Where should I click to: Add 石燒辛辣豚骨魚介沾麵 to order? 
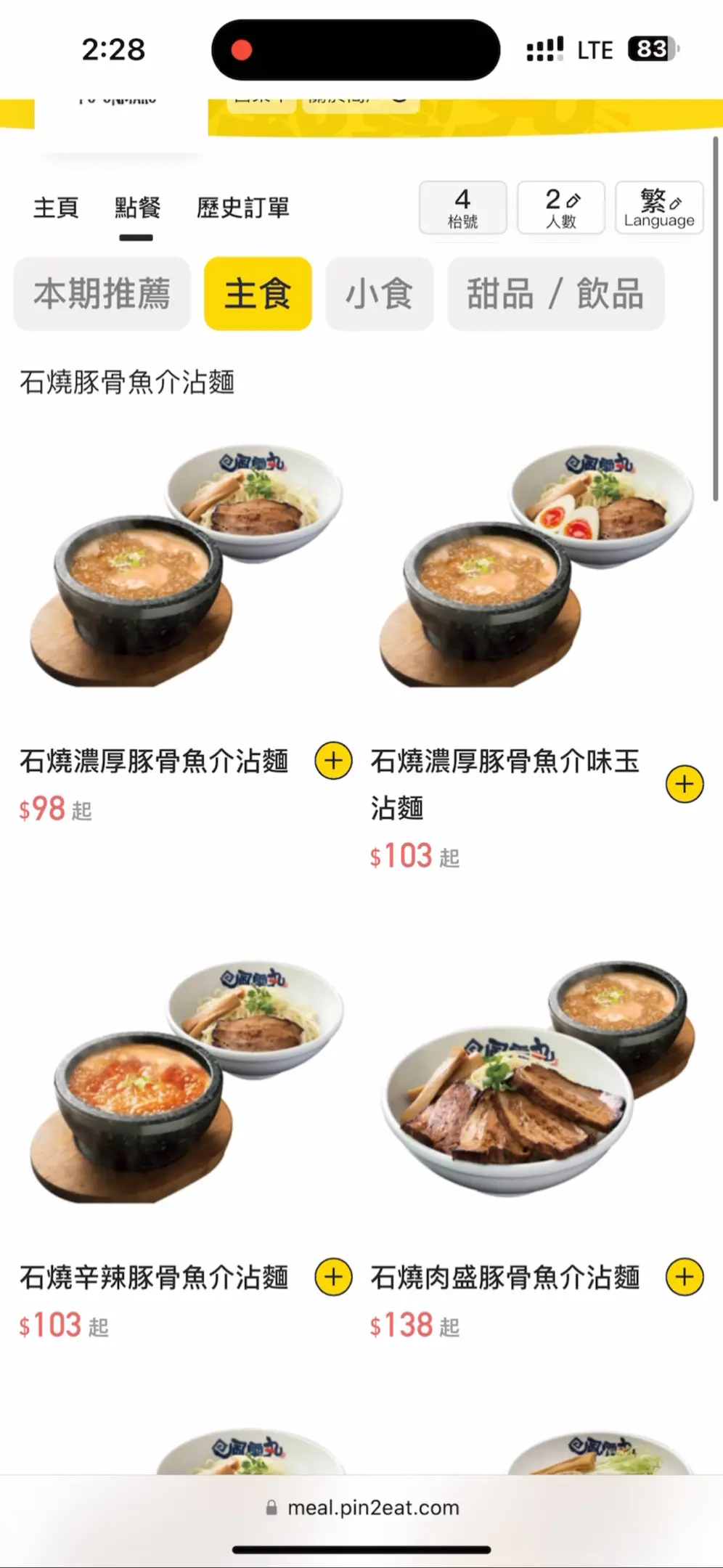click(x=333, y=1277)
